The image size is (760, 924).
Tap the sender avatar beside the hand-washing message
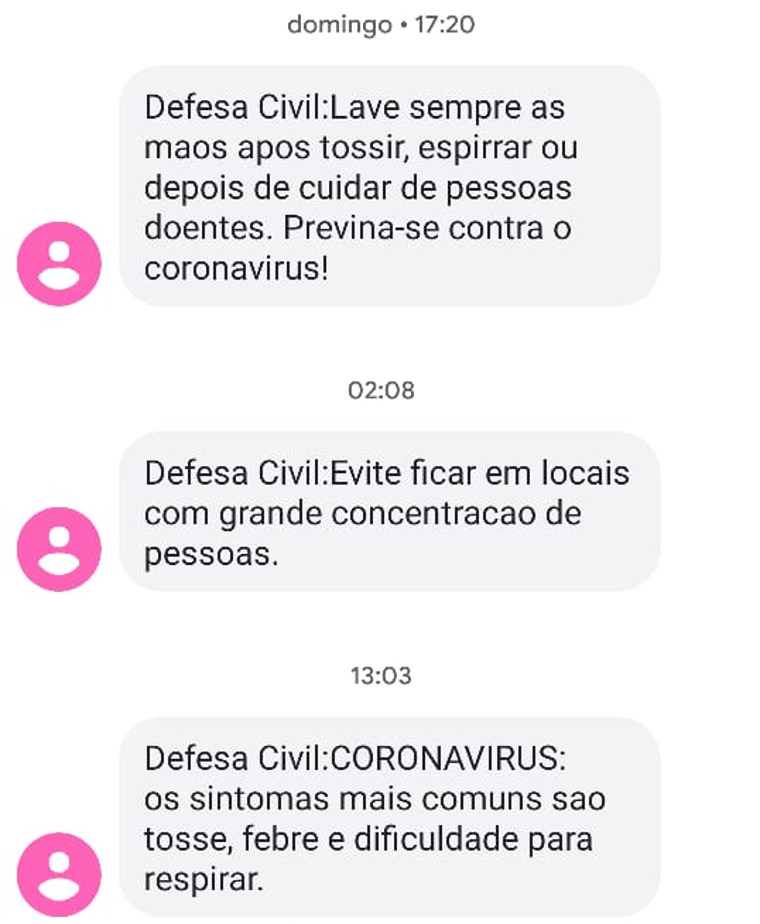60,264
